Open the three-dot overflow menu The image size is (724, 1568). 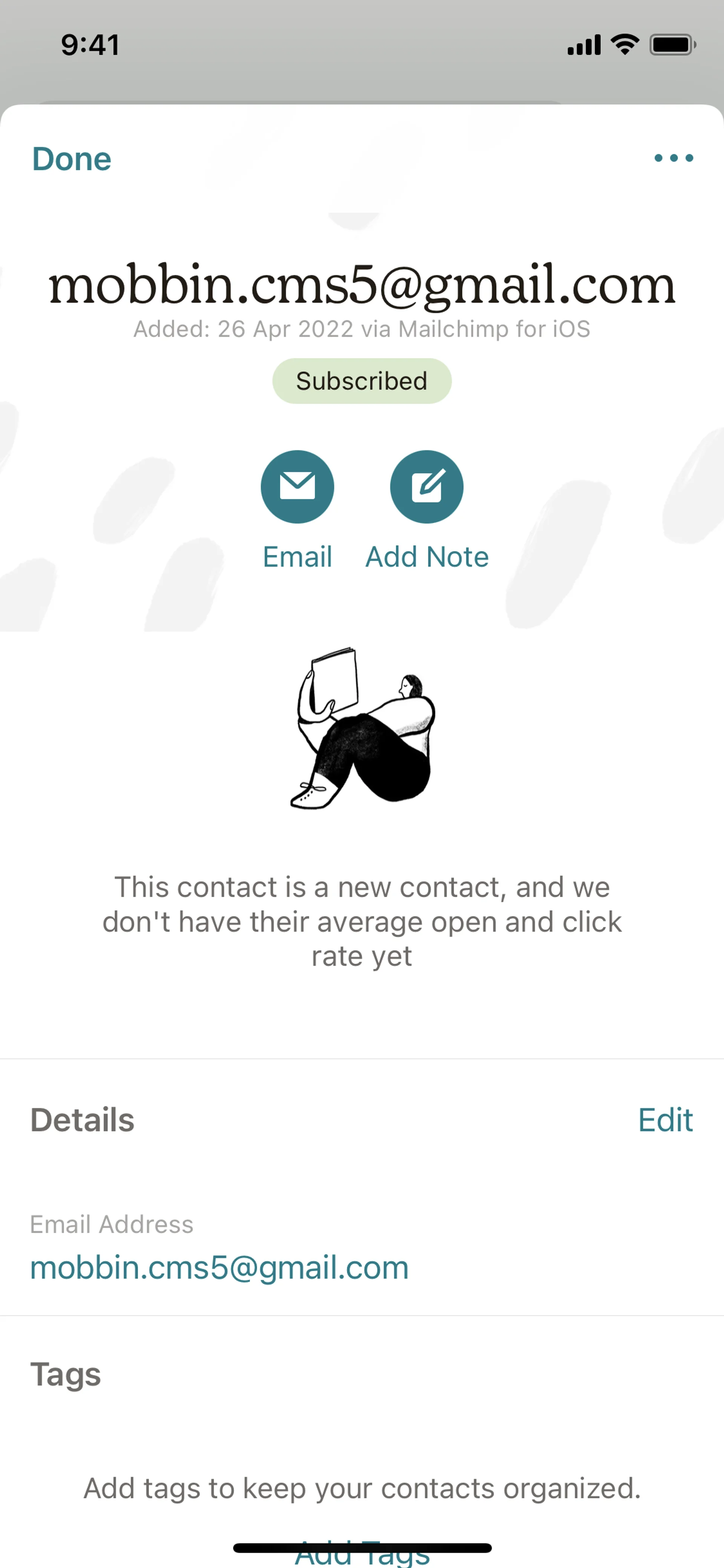tap(673, 158)
